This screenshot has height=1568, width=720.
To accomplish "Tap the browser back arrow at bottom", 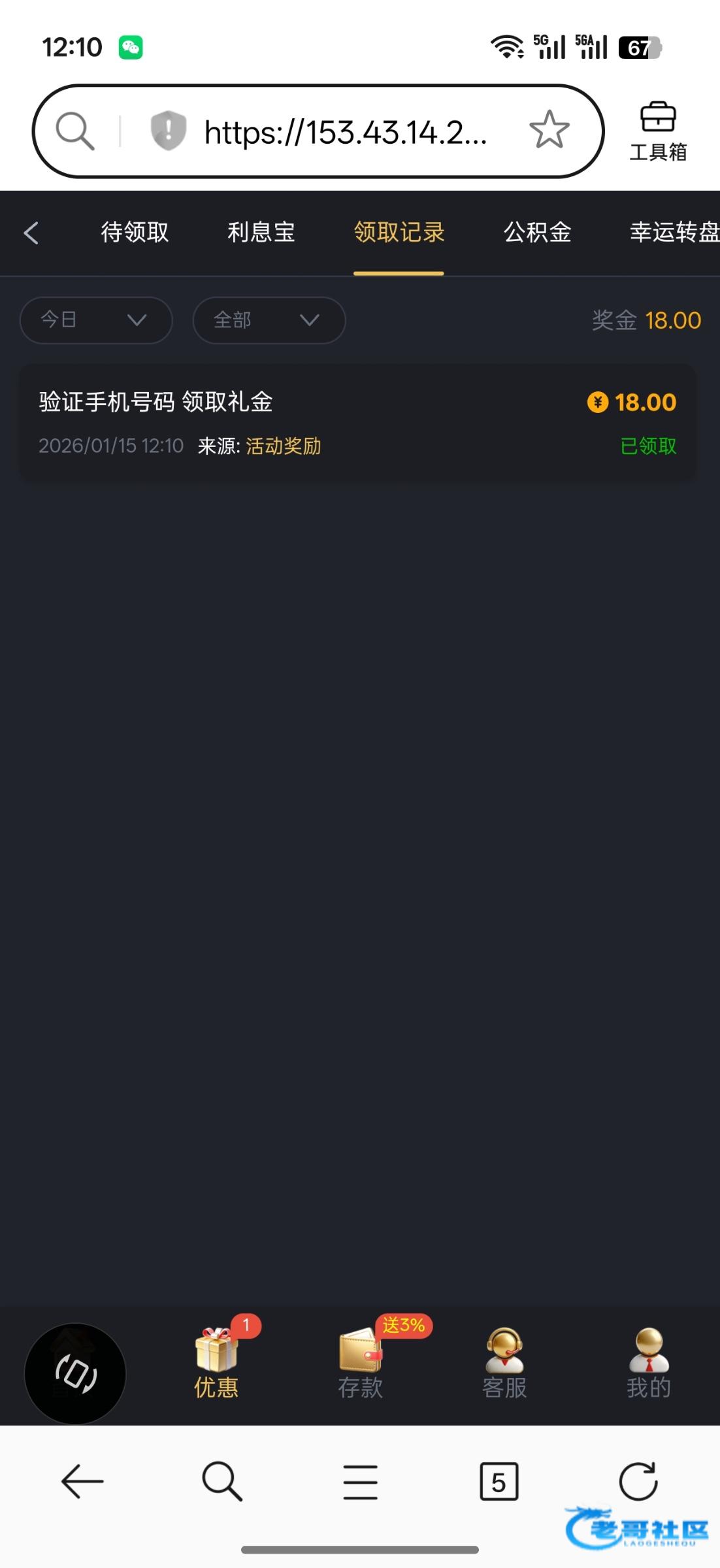I will point(82,1481).
